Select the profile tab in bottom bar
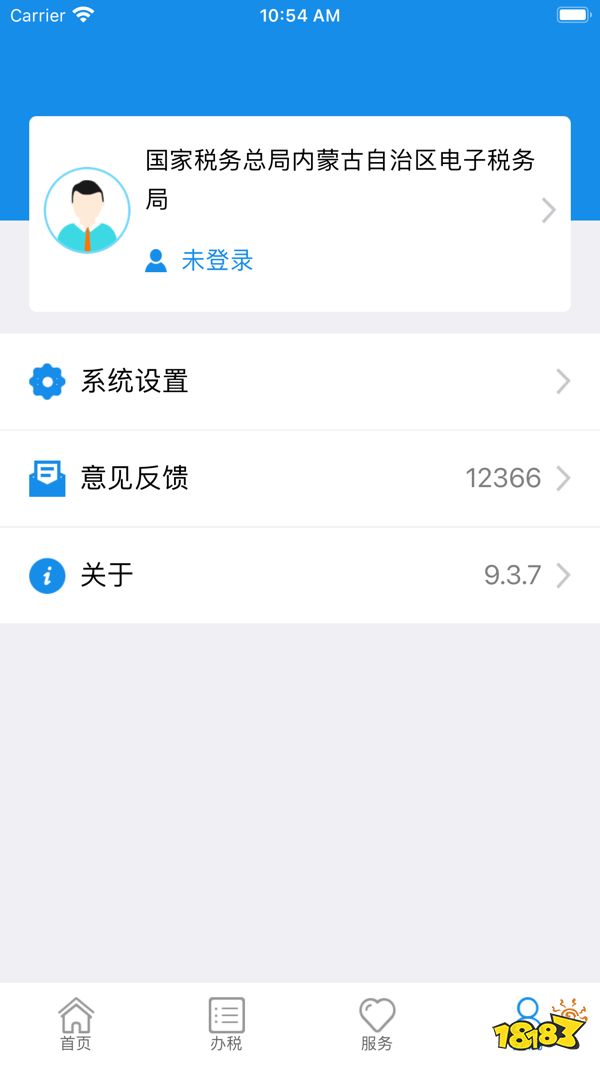 [x=528, y=1018]
